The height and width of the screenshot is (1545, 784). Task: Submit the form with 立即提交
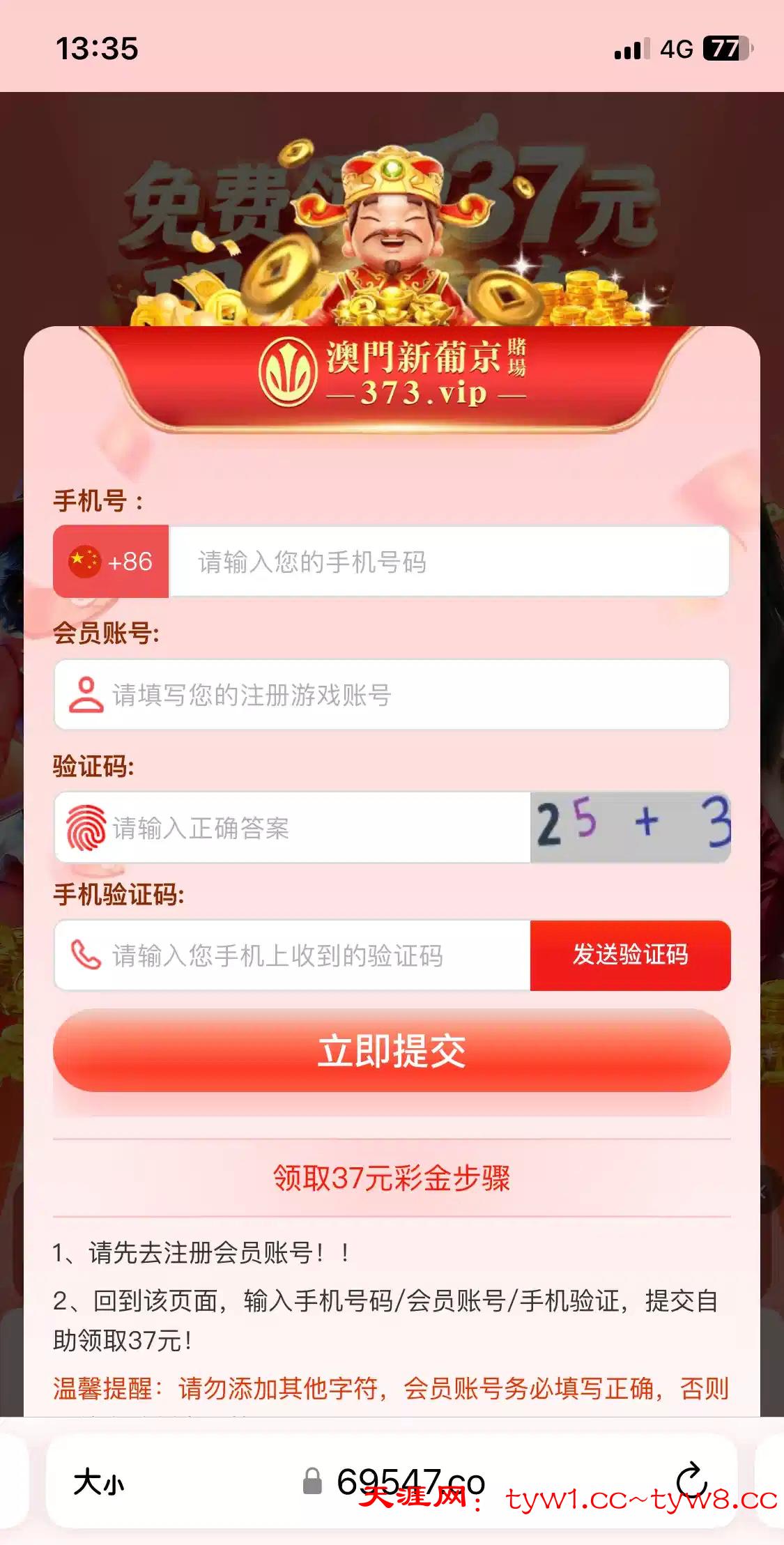[392, 1050]
